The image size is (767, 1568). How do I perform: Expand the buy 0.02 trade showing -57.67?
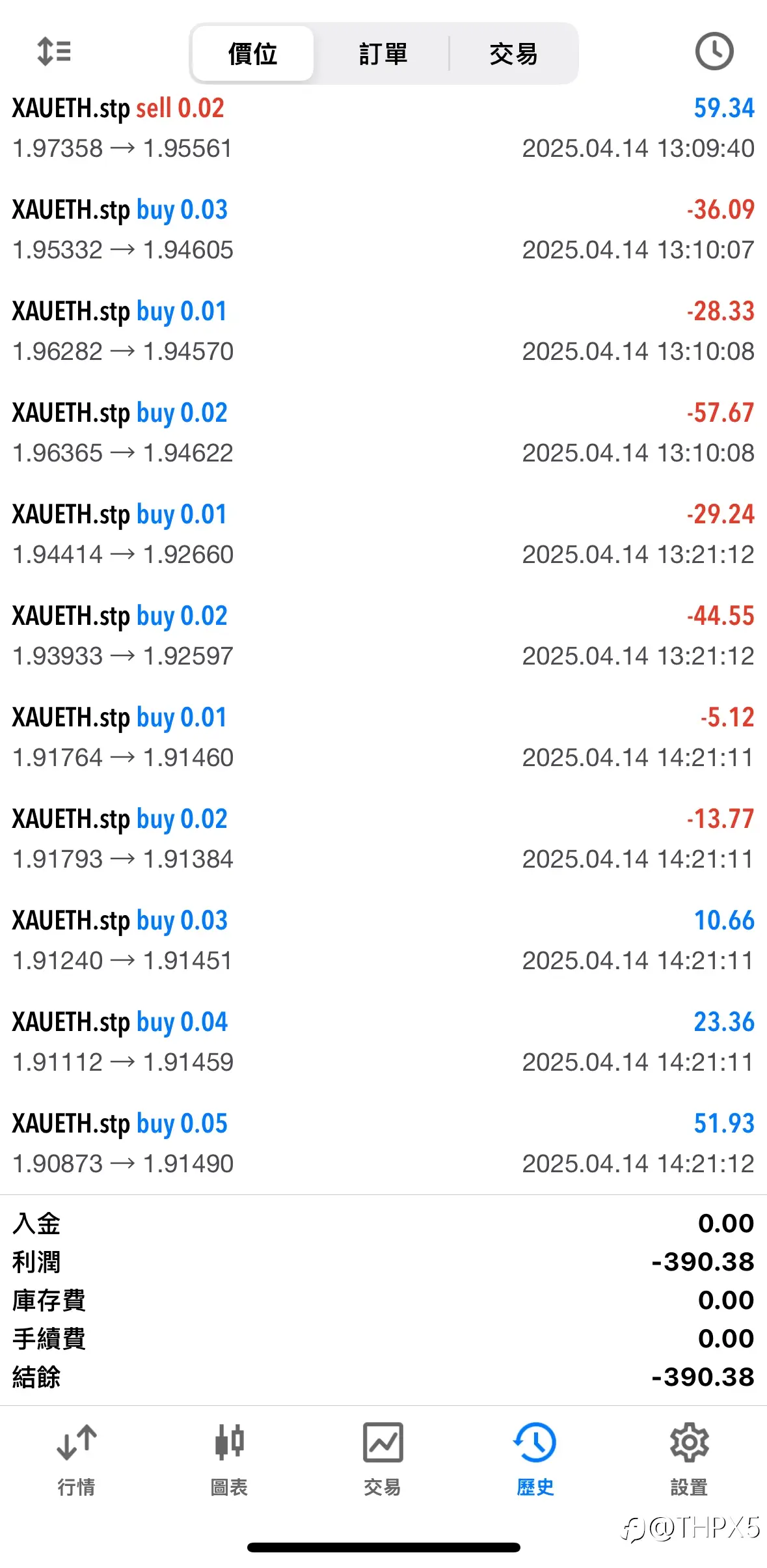tap(383, 433)
